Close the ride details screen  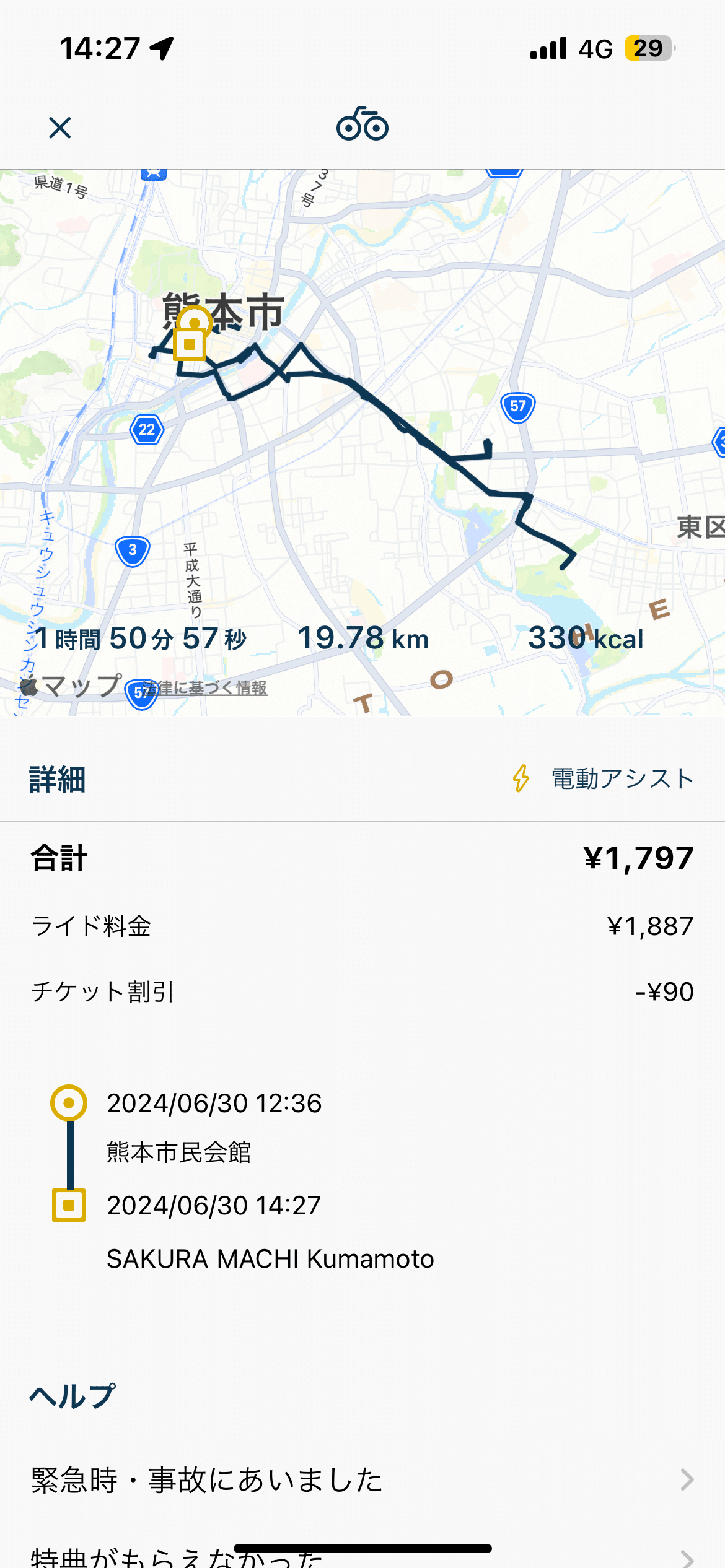pyautogui.click(x=60, y=128)
